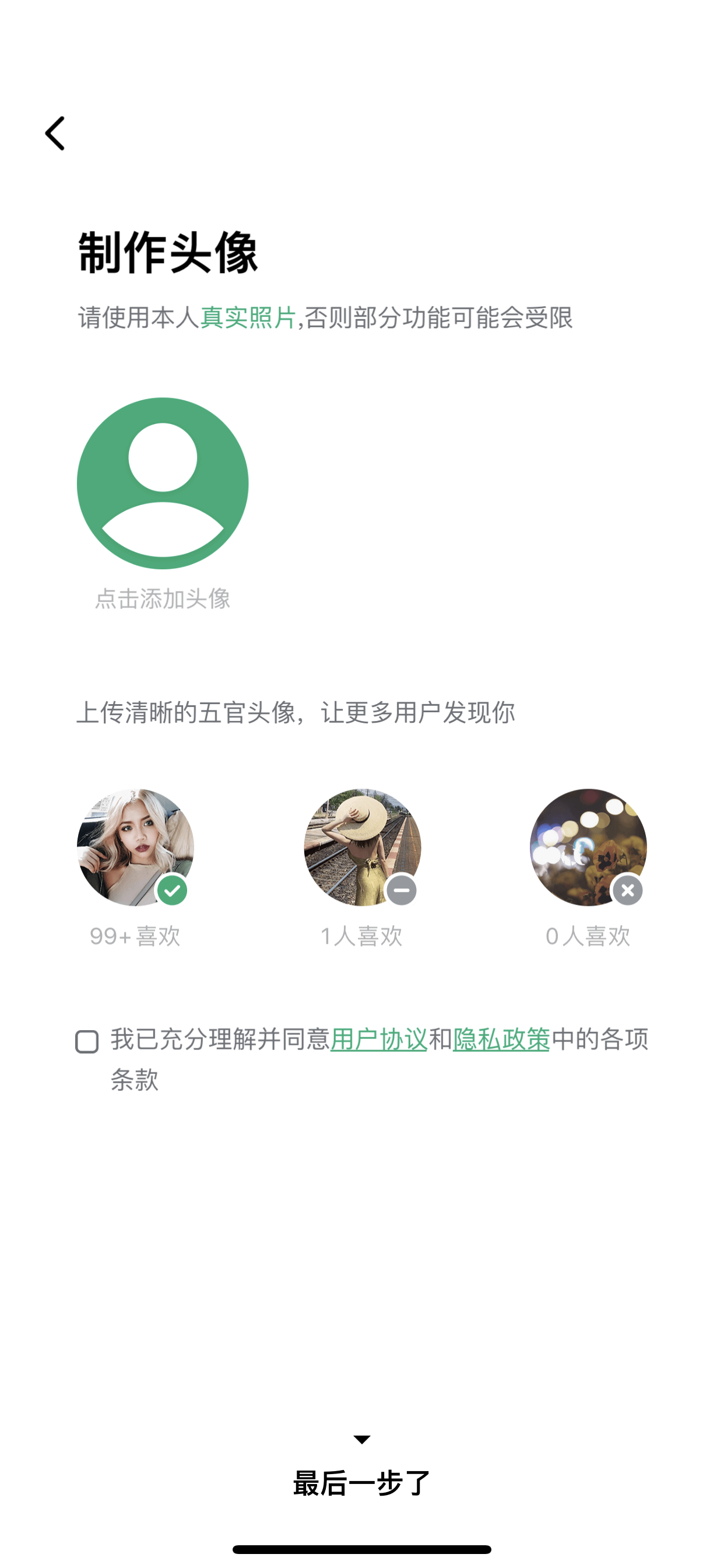Check the agreement checkbox for terms

click(x=87, y=1041)
